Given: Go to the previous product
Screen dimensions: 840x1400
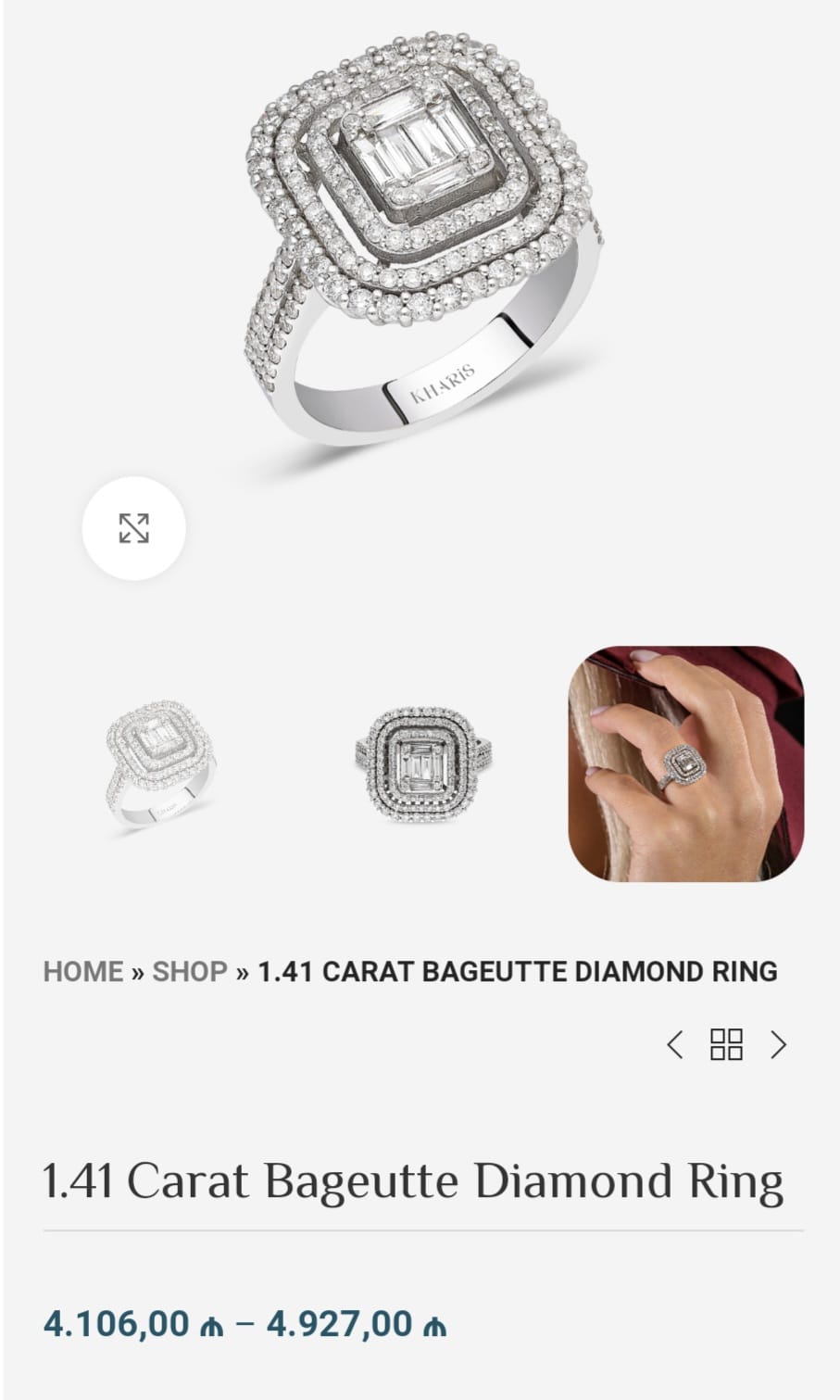Looking at the screenshot, I should pyautogui.click(x=675, y=1045).
